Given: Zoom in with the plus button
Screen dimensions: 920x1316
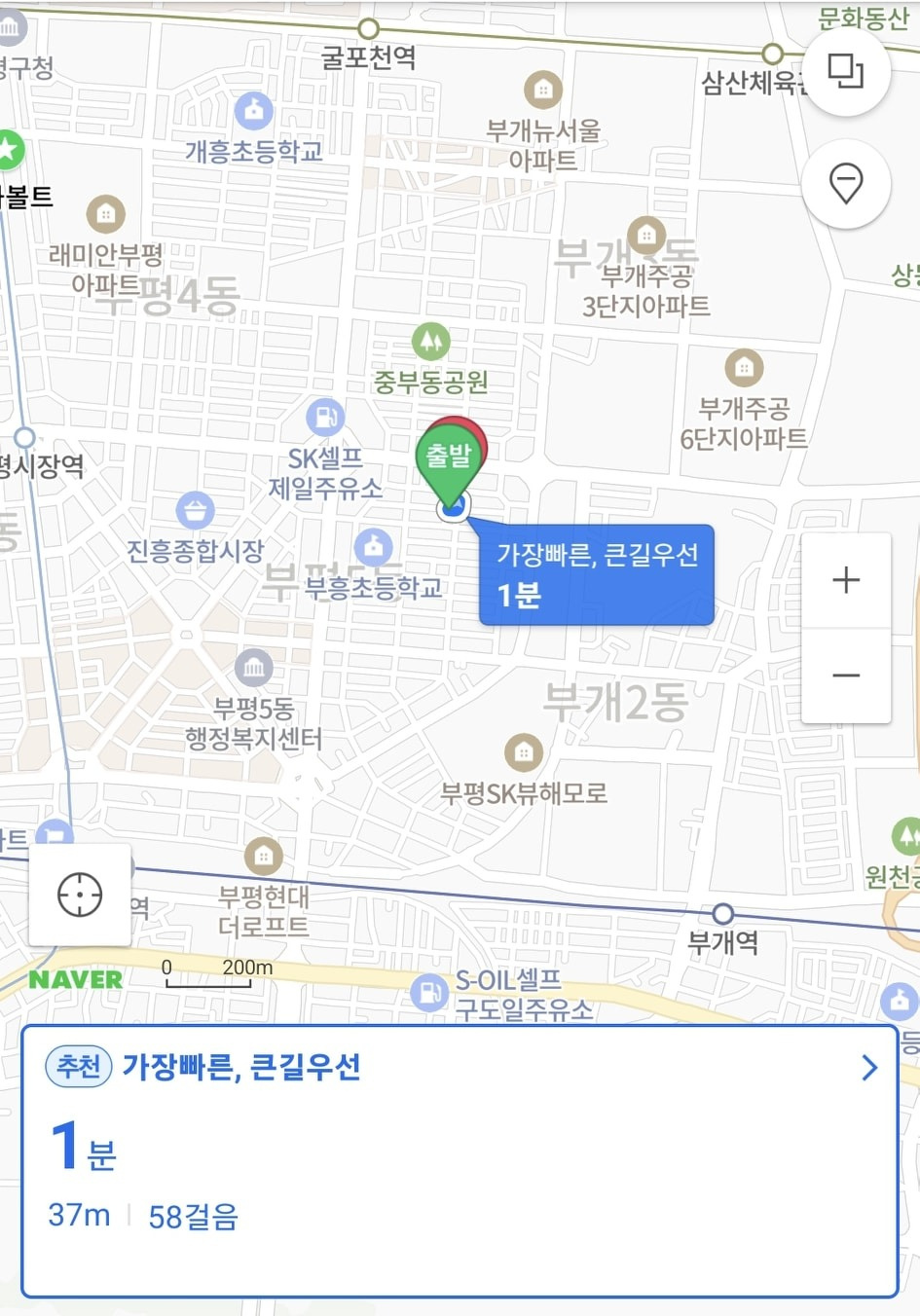Looking at the screenshot, I should [846, 580].
